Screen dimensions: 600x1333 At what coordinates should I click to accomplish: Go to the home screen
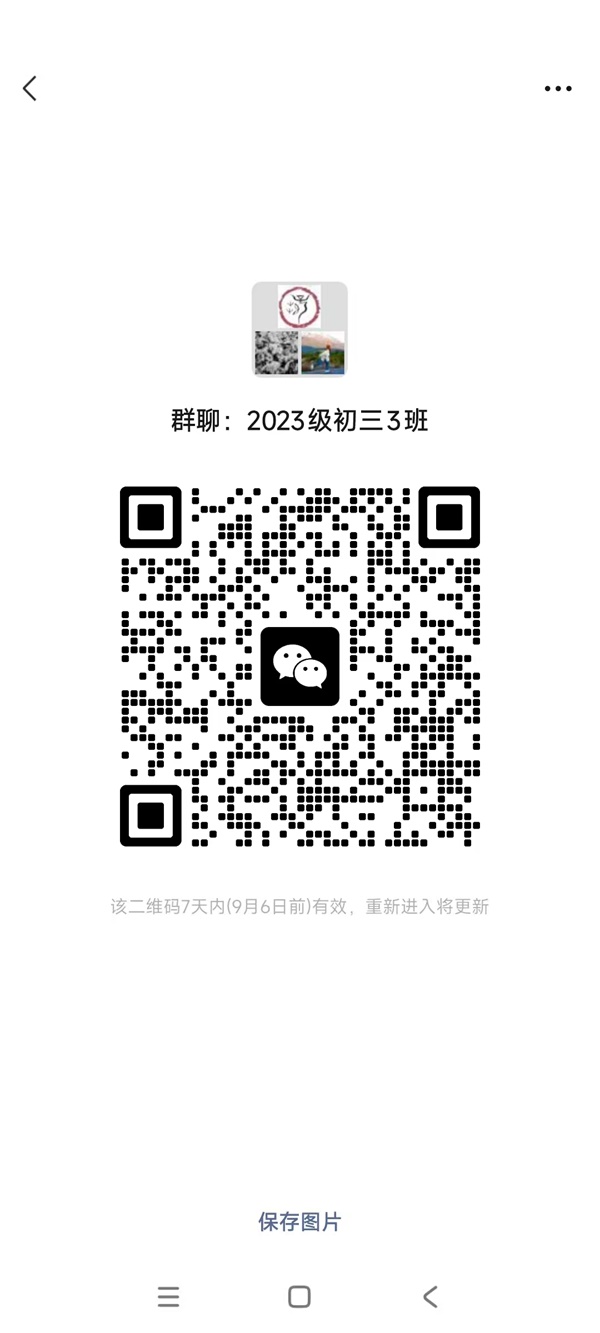click(x=299, y=1297)
